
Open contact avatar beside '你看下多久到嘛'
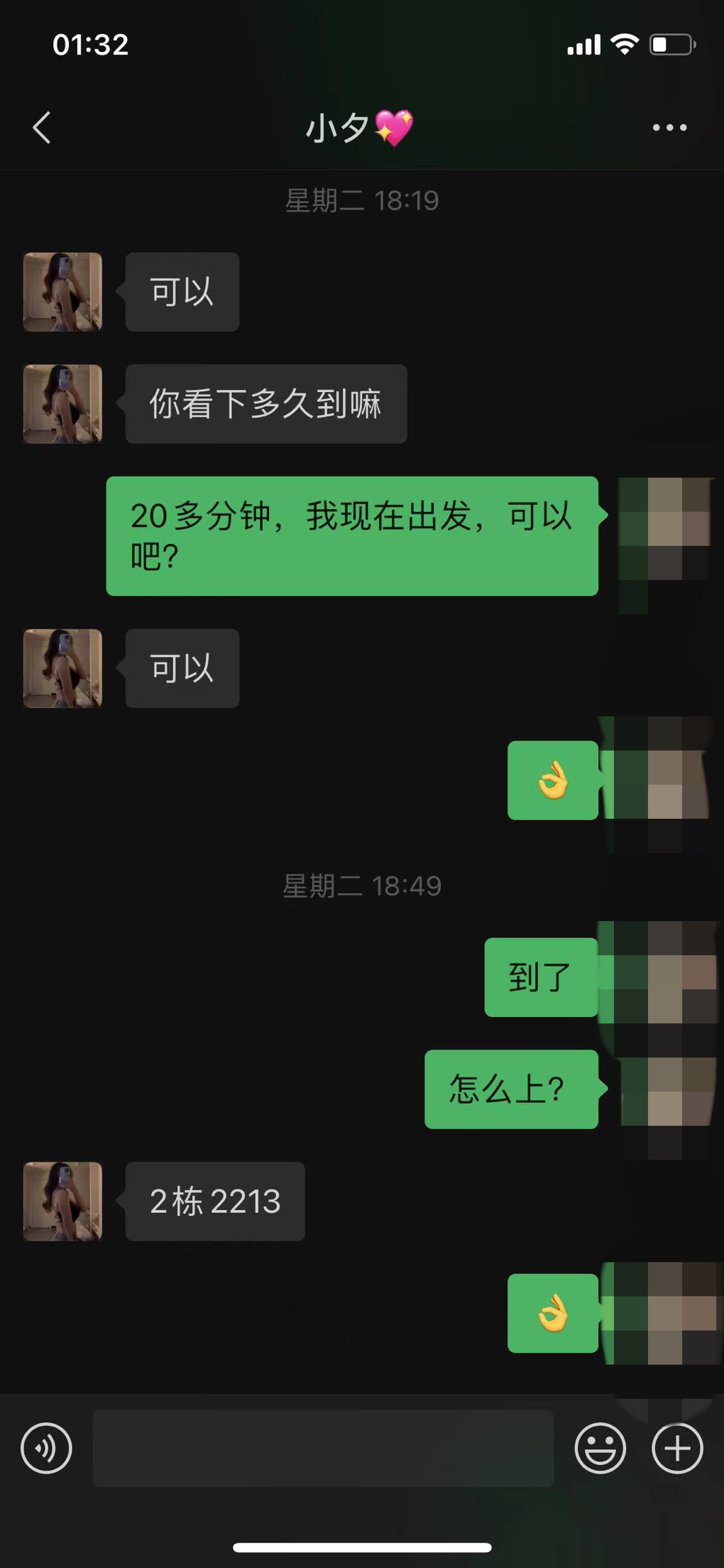click(x=63, y=403)
